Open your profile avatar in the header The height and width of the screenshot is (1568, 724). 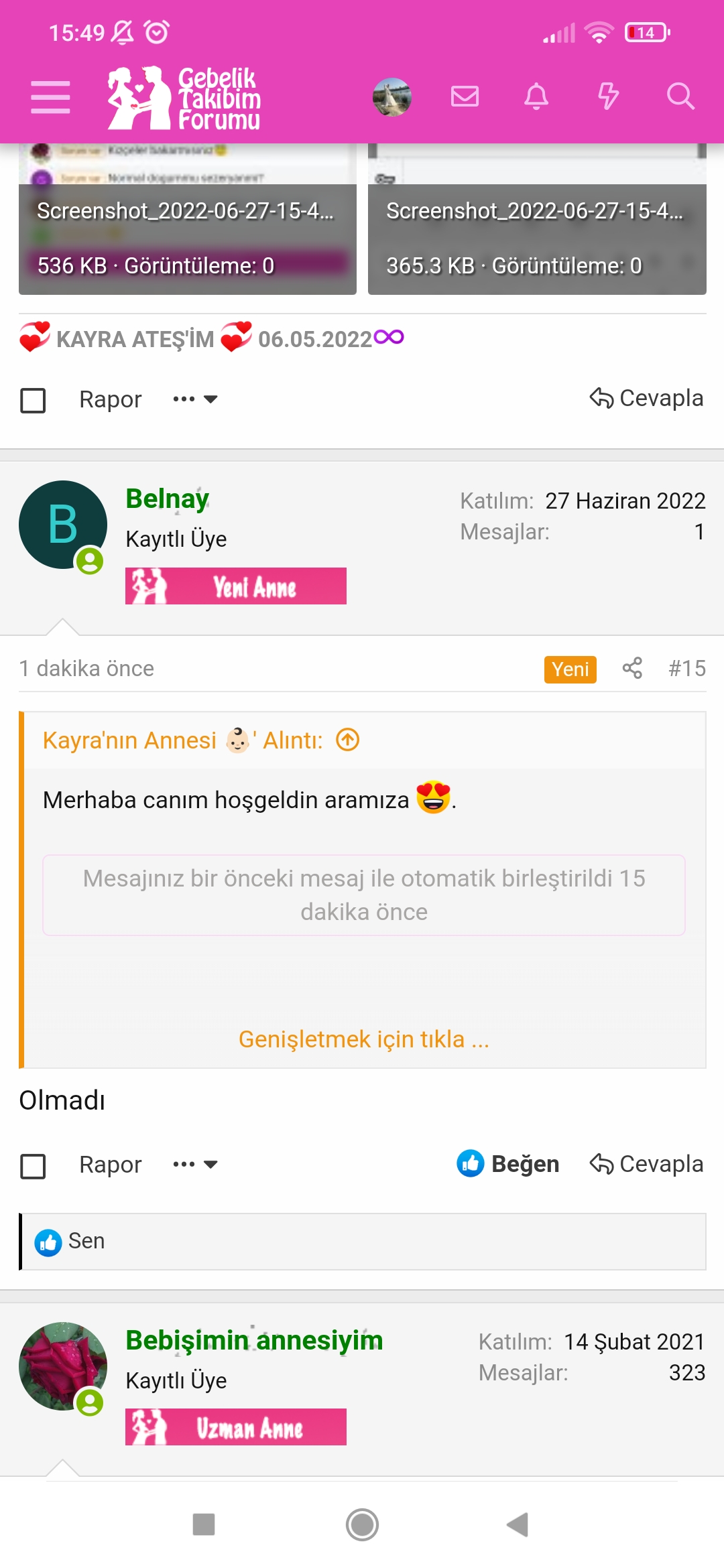tap(392, 97)
